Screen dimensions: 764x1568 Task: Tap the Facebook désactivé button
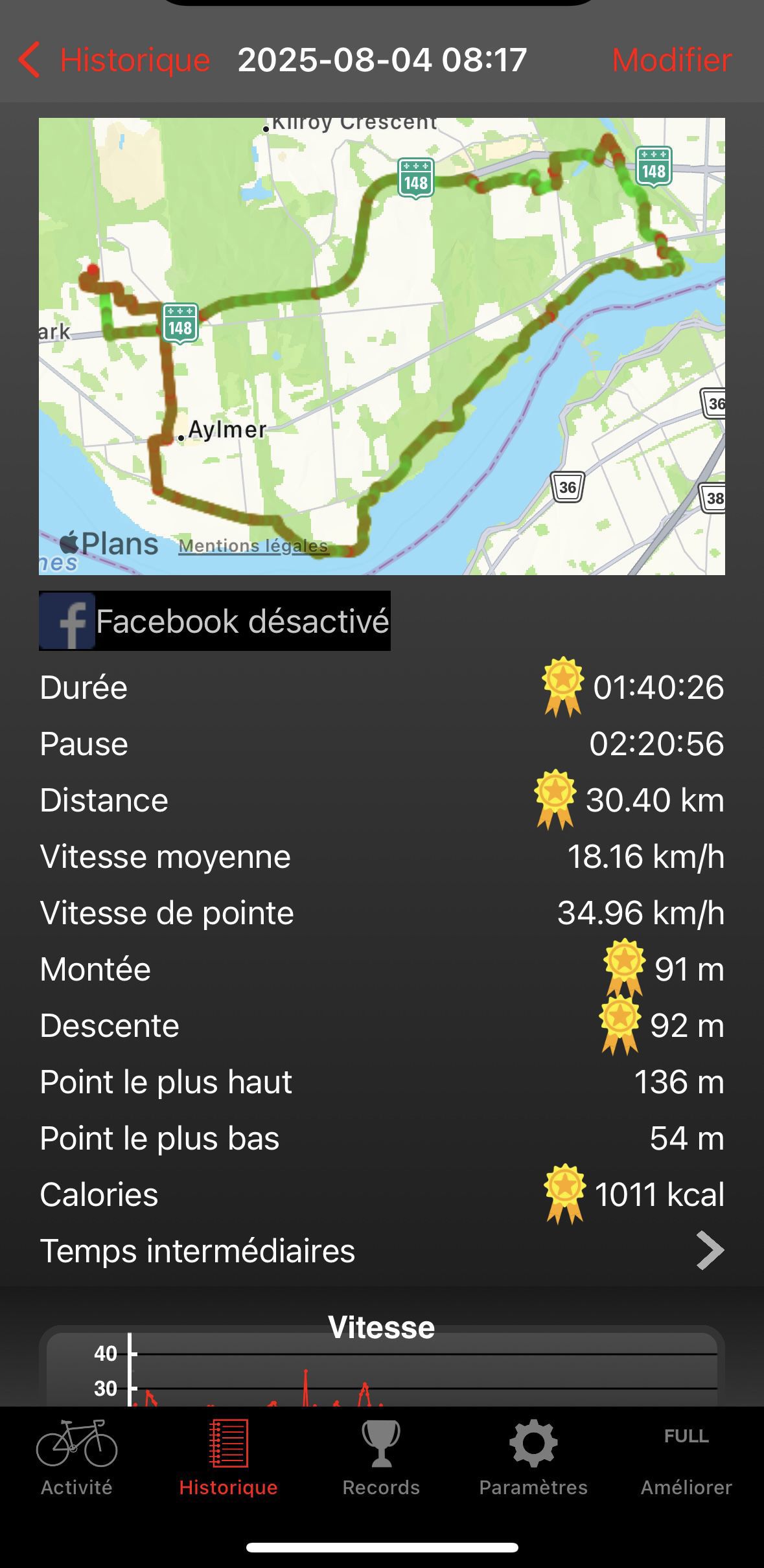pyautogui.click(x=214, y=620)
